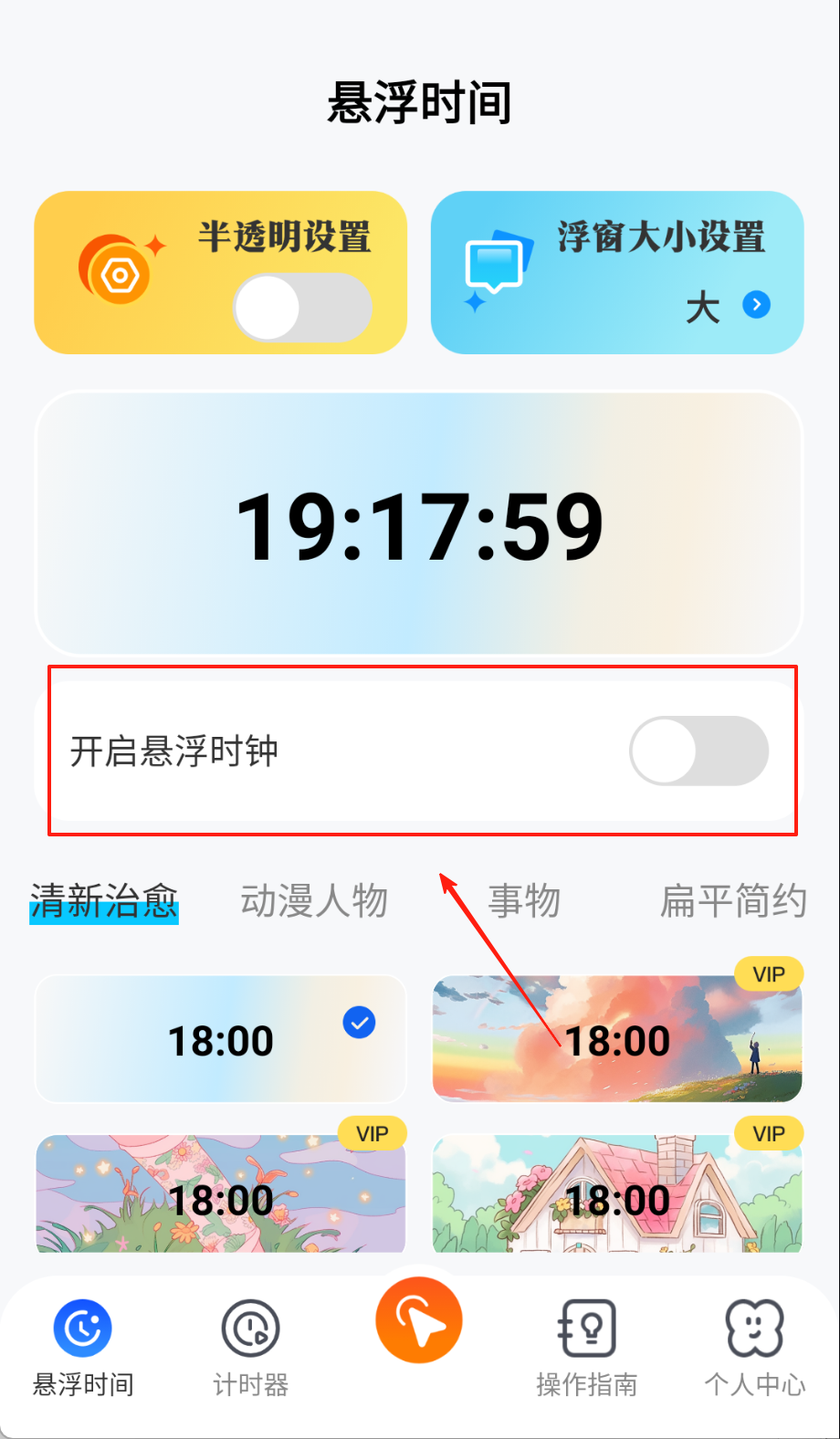Switch to the 动漫人物 tab
The width and height of the screenshot is (840, 1439).
(x=314, y=901)
